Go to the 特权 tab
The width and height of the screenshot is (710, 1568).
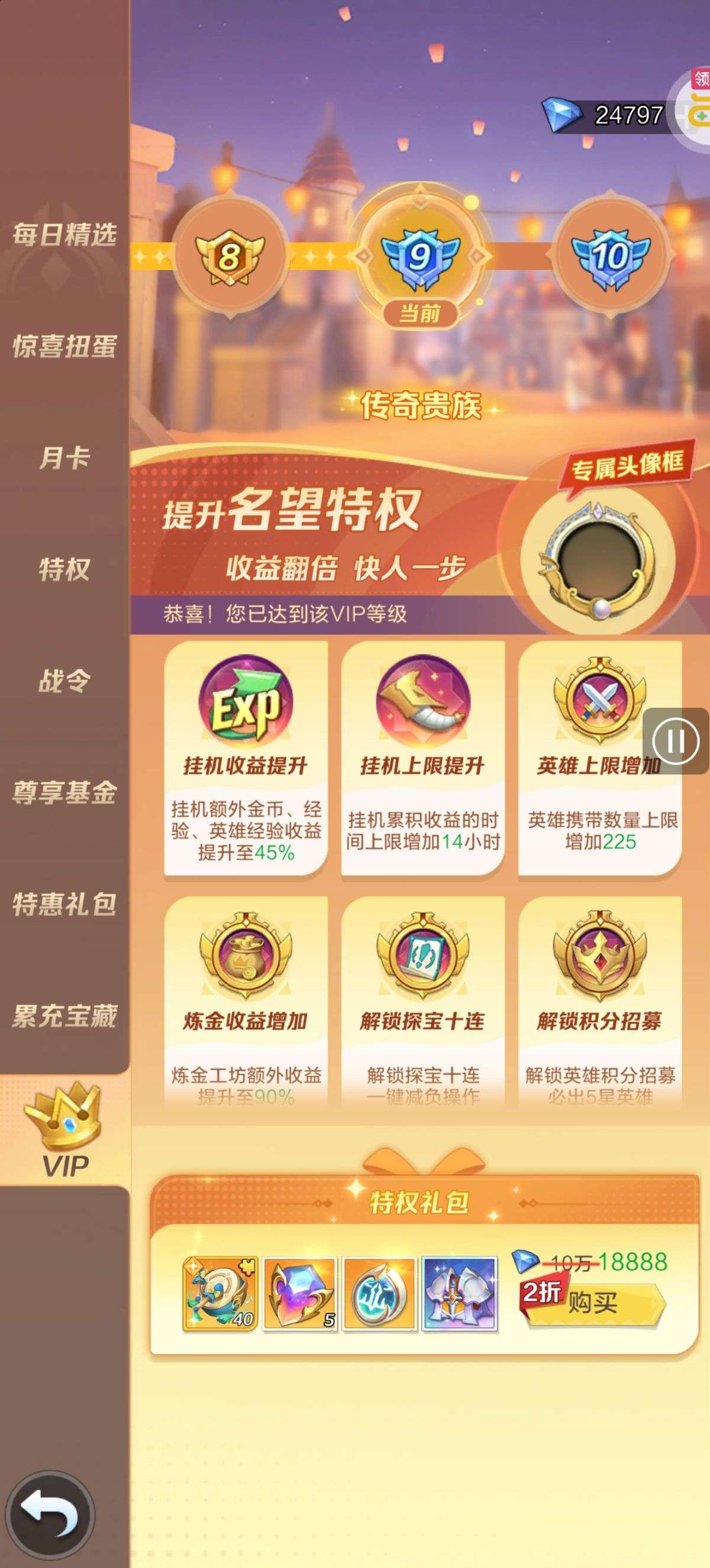pos(64,569)
